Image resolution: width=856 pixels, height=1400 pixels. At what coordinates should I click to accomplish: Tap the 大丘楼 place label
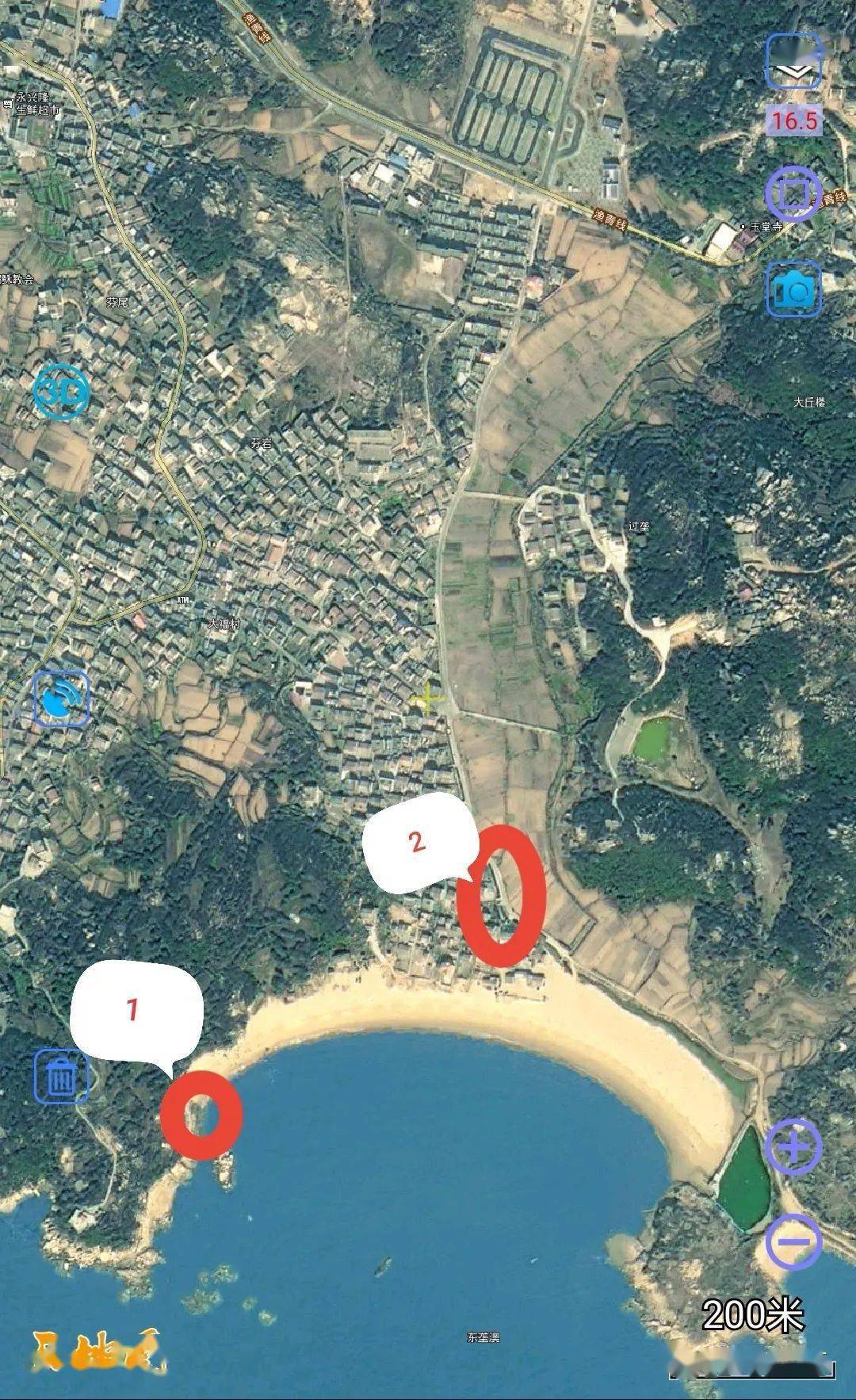tap(809, 404)
